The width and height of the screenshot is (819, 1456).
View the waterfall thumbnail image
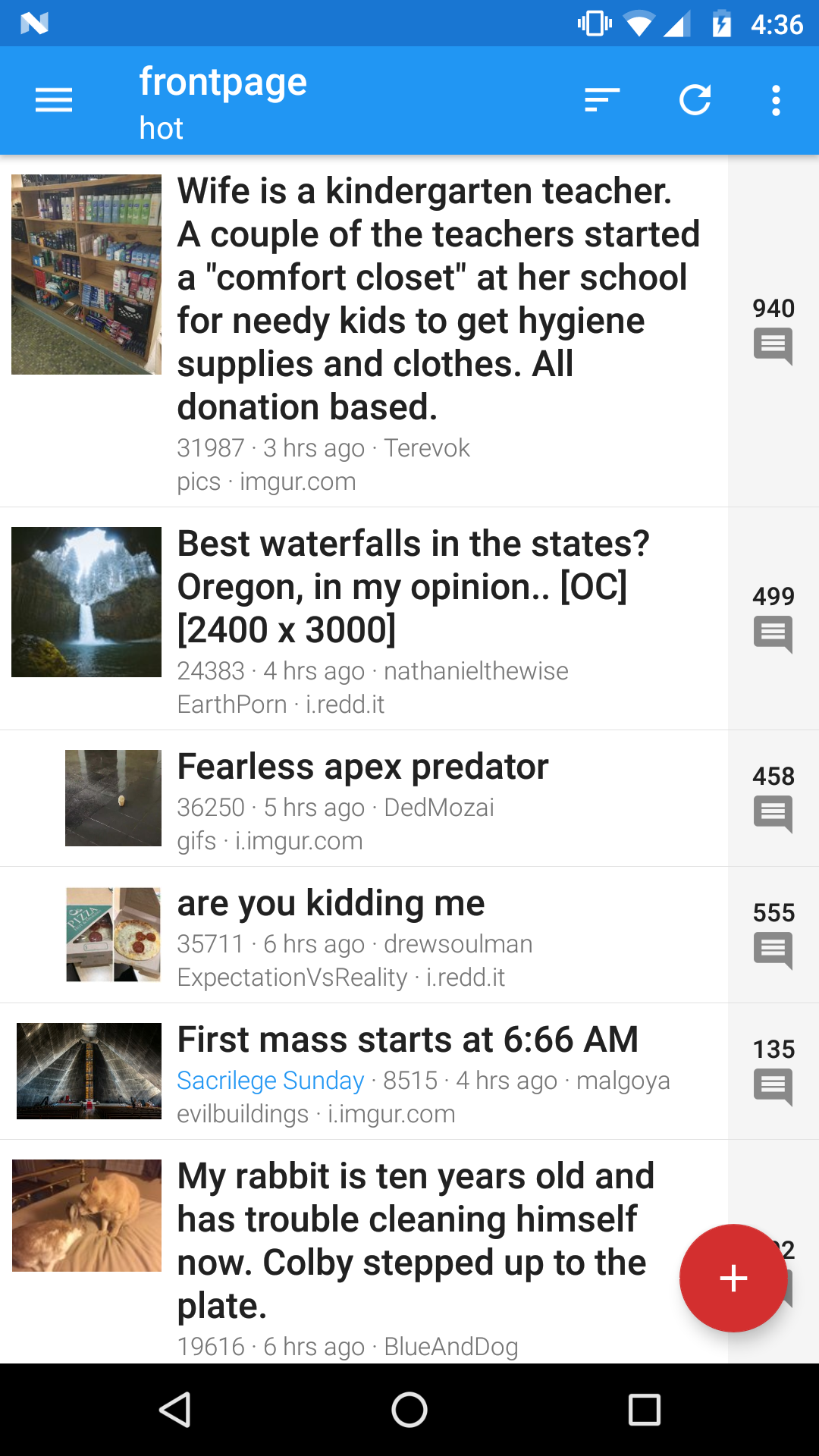[x=86, y=602]
